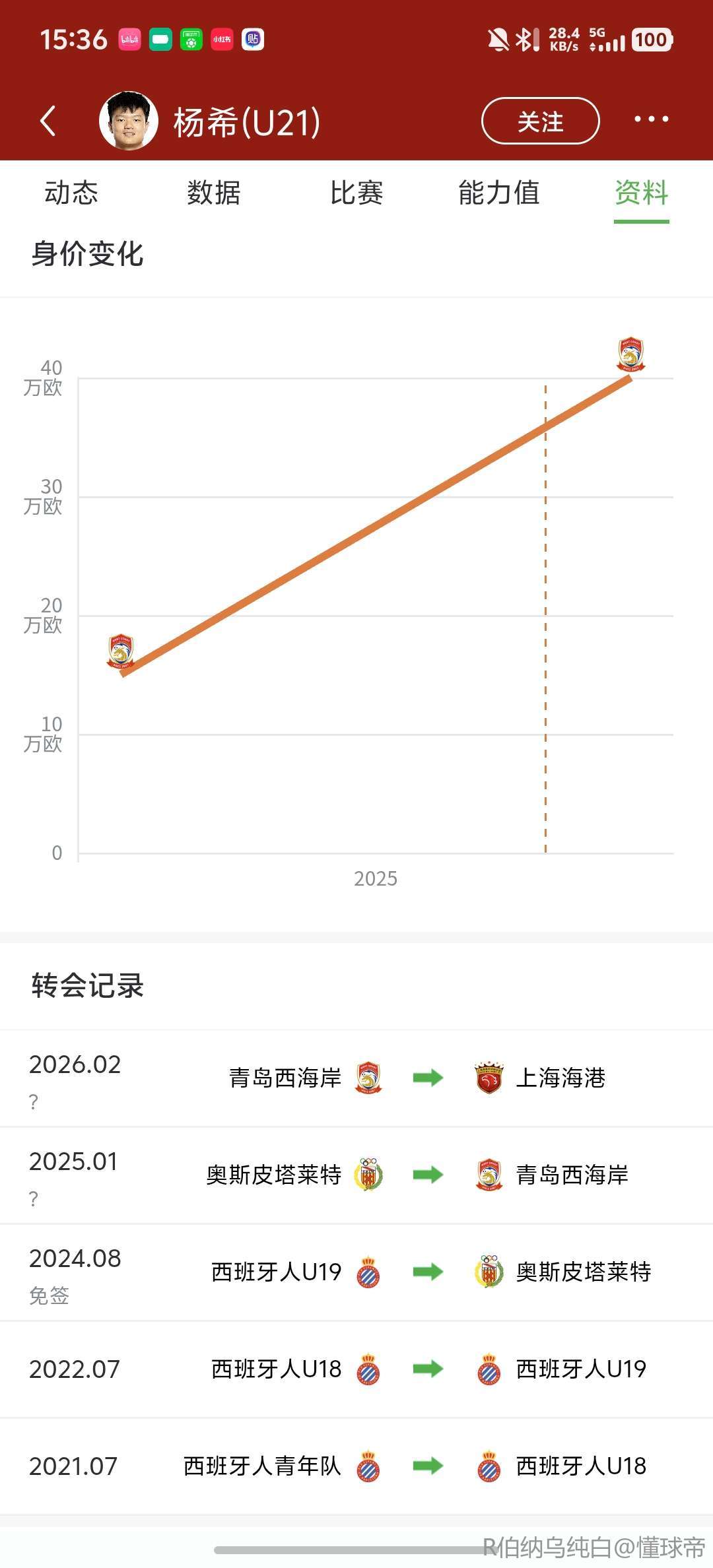Open 杨希's profile avatar
Image resolution: width=713 pixels, height=1568 pixels.
pos(129,121)
